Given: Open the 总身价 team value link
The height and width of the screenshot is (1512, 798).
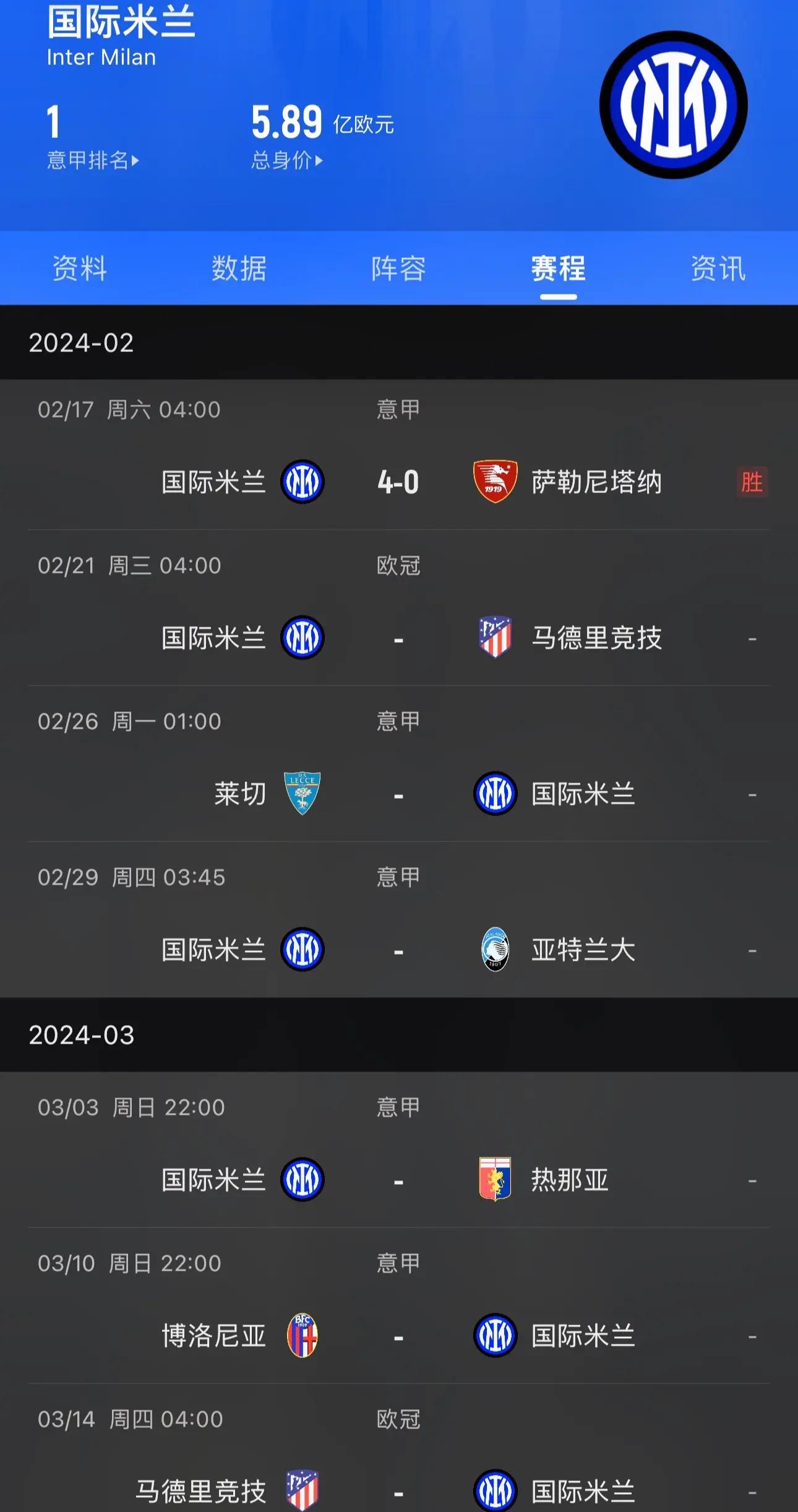Looking at the screenshot, I should click(x=286, y=160).
